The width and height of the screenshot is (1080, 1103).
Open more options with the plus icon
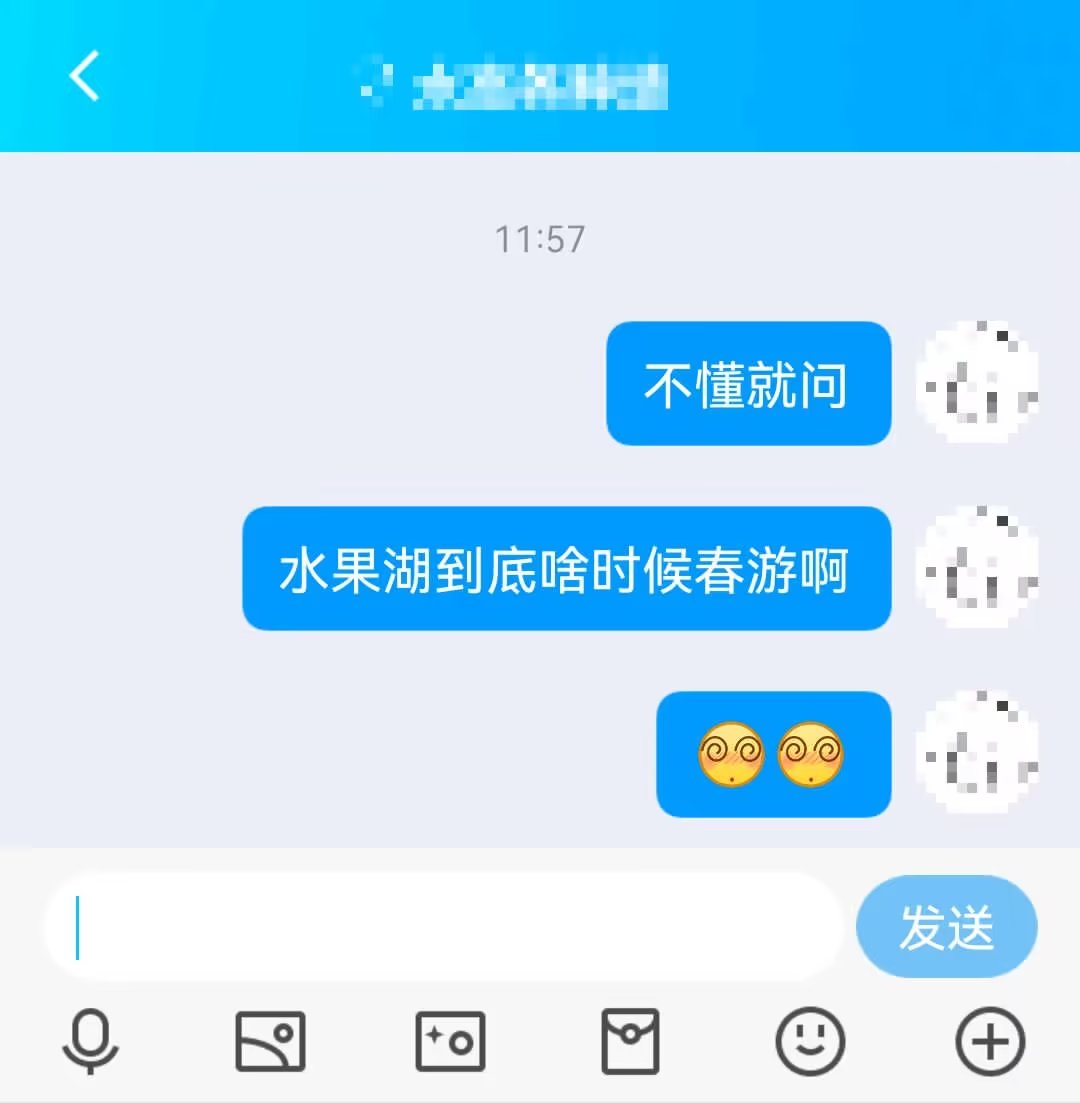[990, 1041]
